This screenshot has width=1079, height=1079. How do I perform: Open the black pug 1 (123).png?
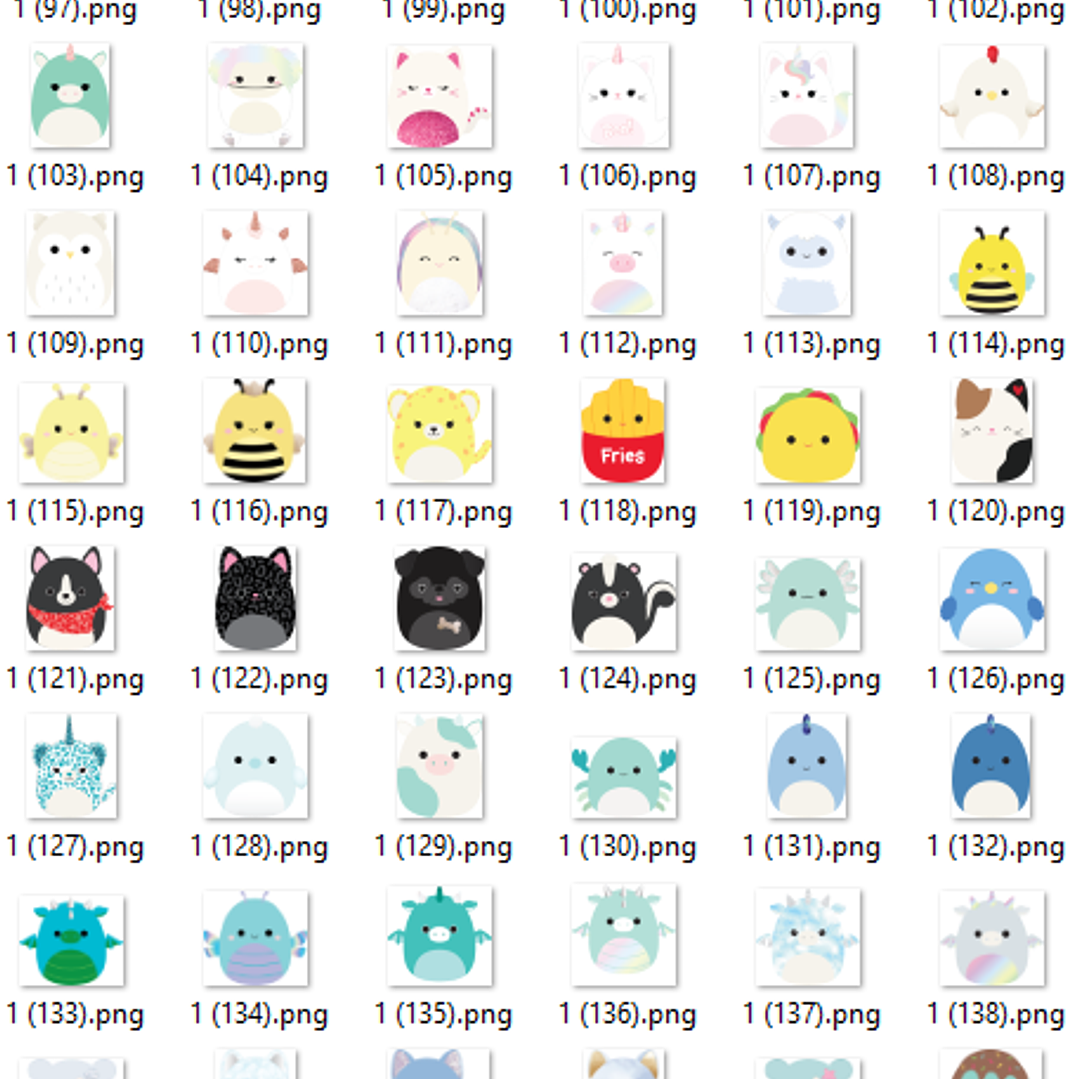coord(440,599)
